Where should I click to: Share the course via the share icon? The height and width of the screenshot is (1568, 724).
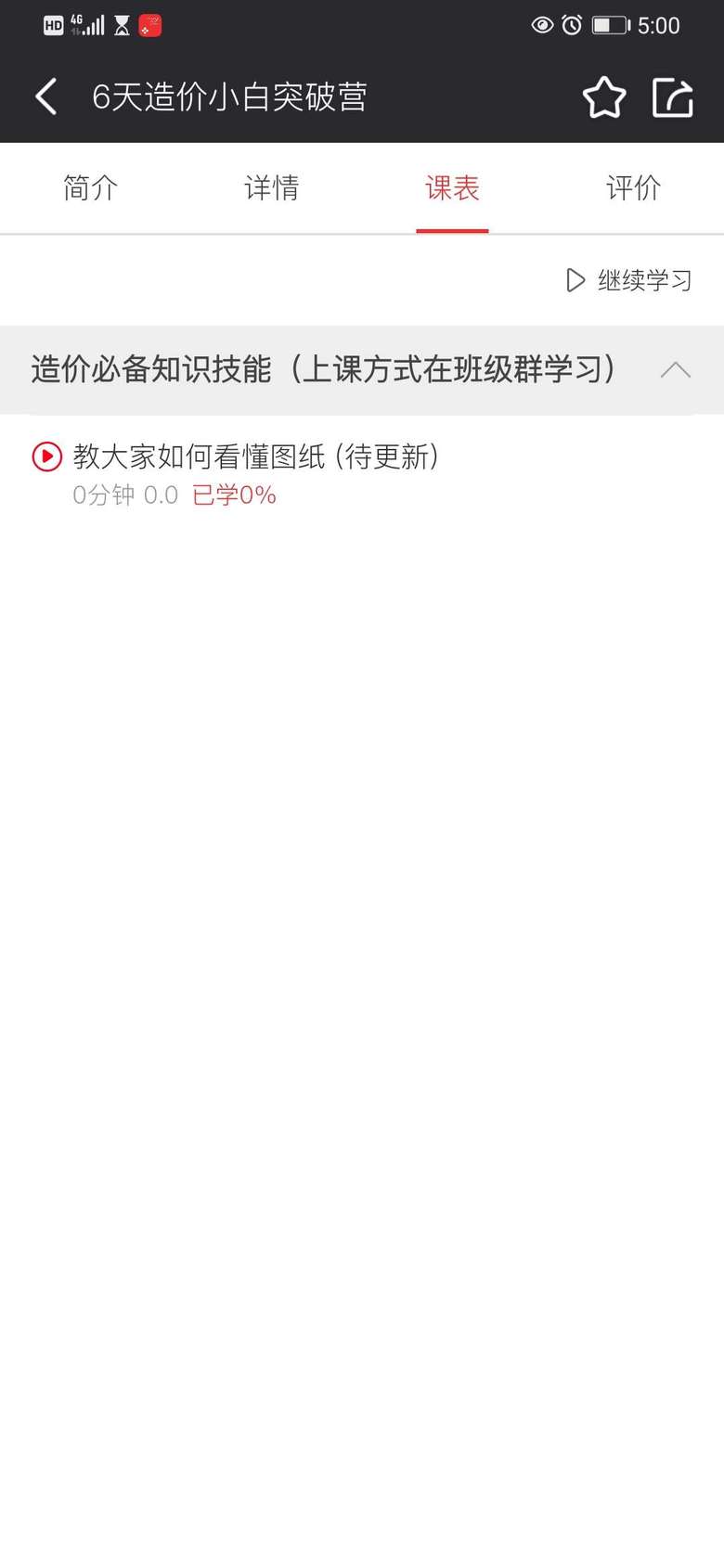pos(673,97)
